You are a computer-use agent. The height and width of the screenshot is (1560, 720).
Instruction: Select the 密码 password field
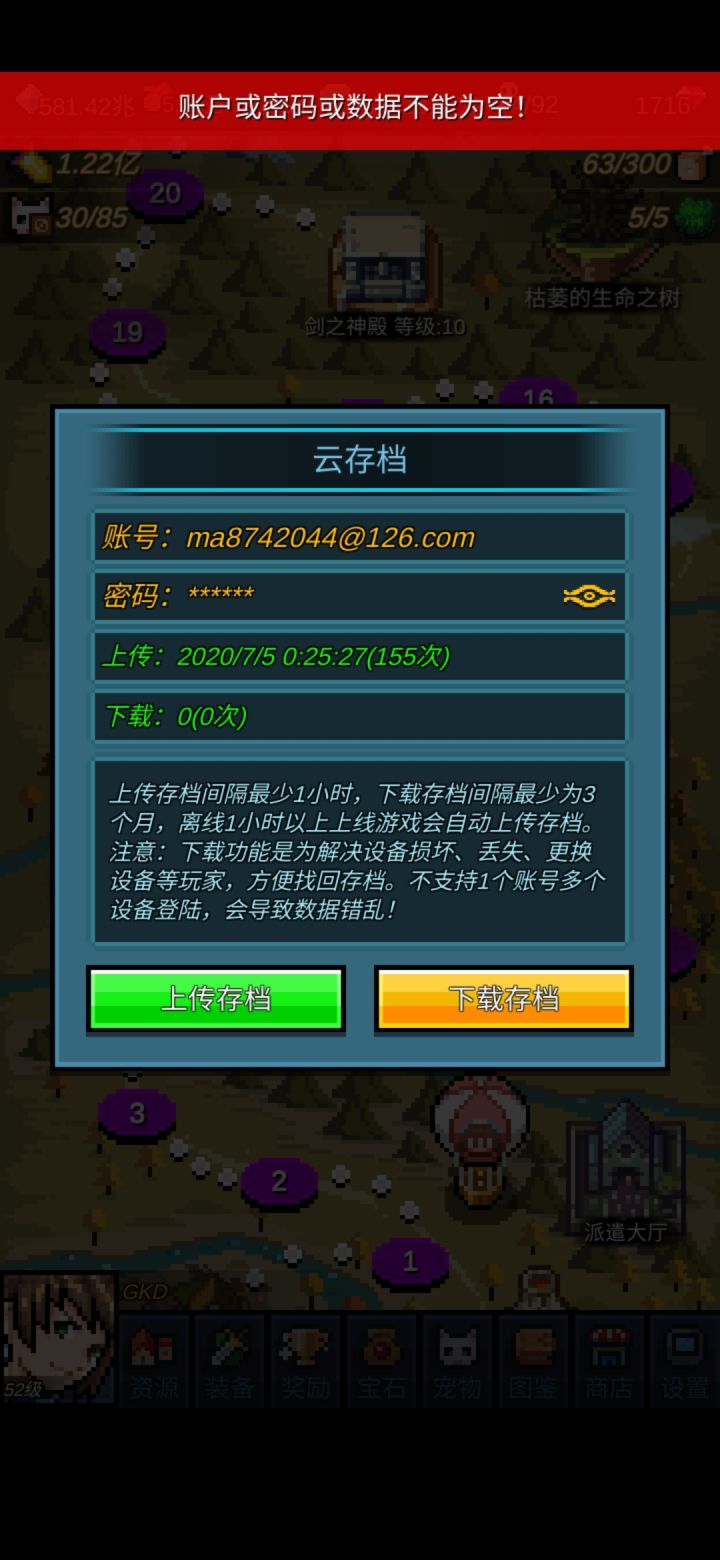330,595
